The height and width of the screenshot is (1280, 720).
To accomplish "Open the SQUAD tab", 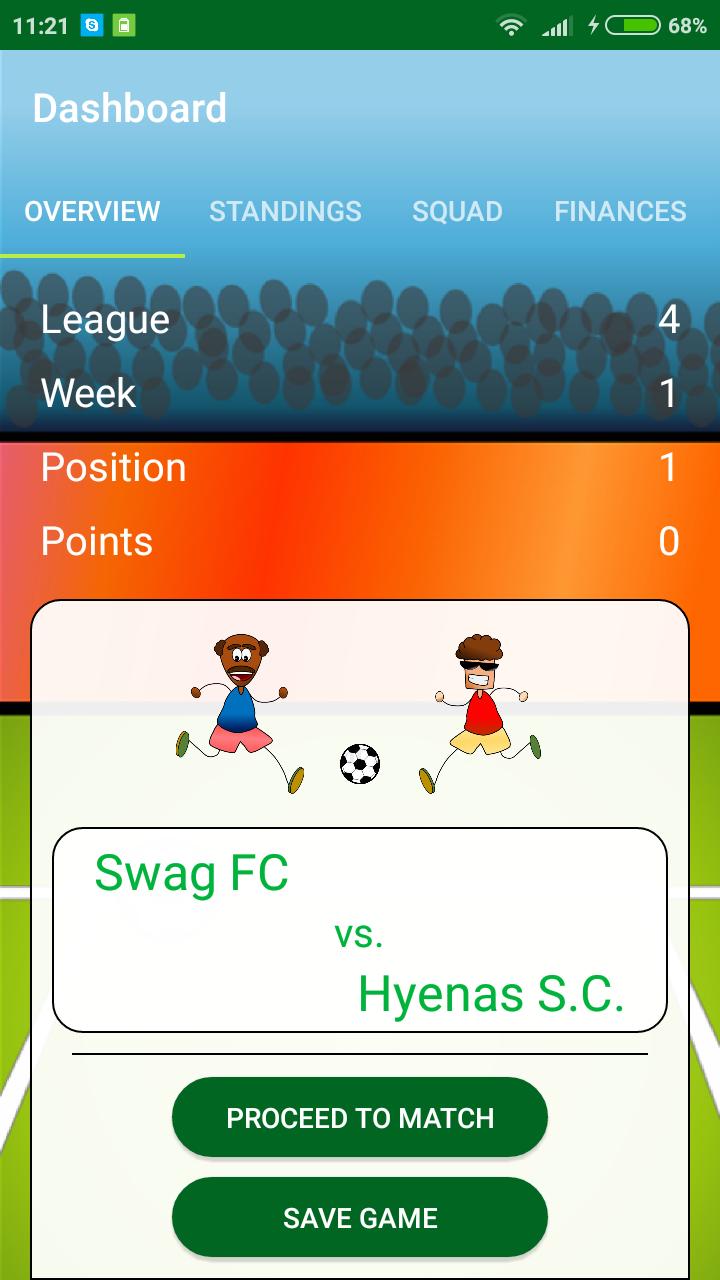I will 457,212.
